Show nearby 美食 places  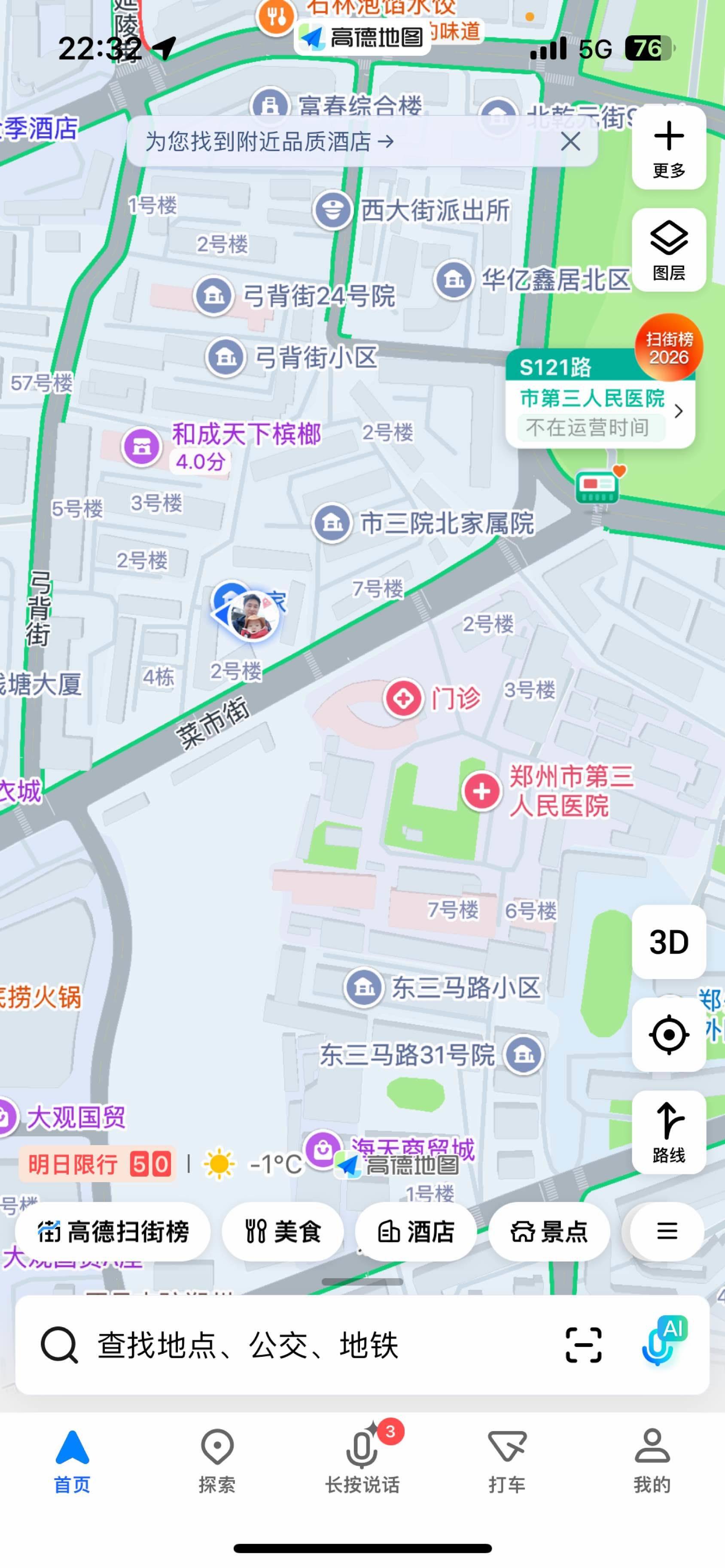point(283,1231)
